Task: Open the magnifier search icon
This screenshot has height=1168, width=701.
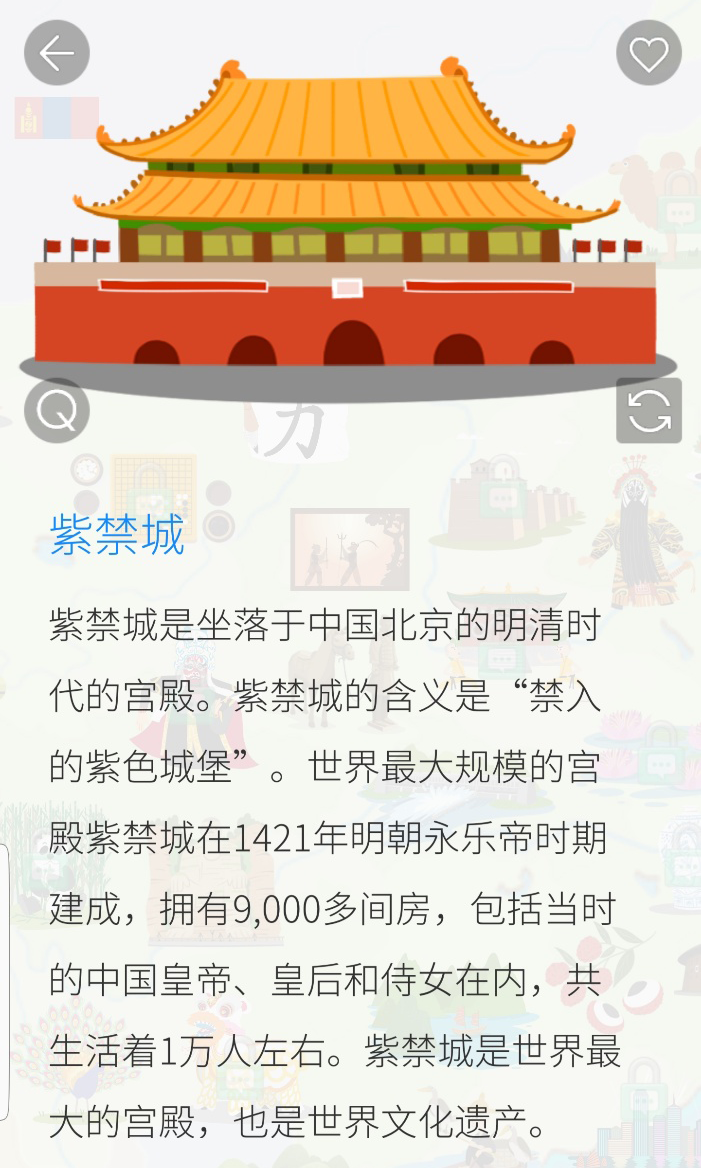Action: [x=57, y=410]
